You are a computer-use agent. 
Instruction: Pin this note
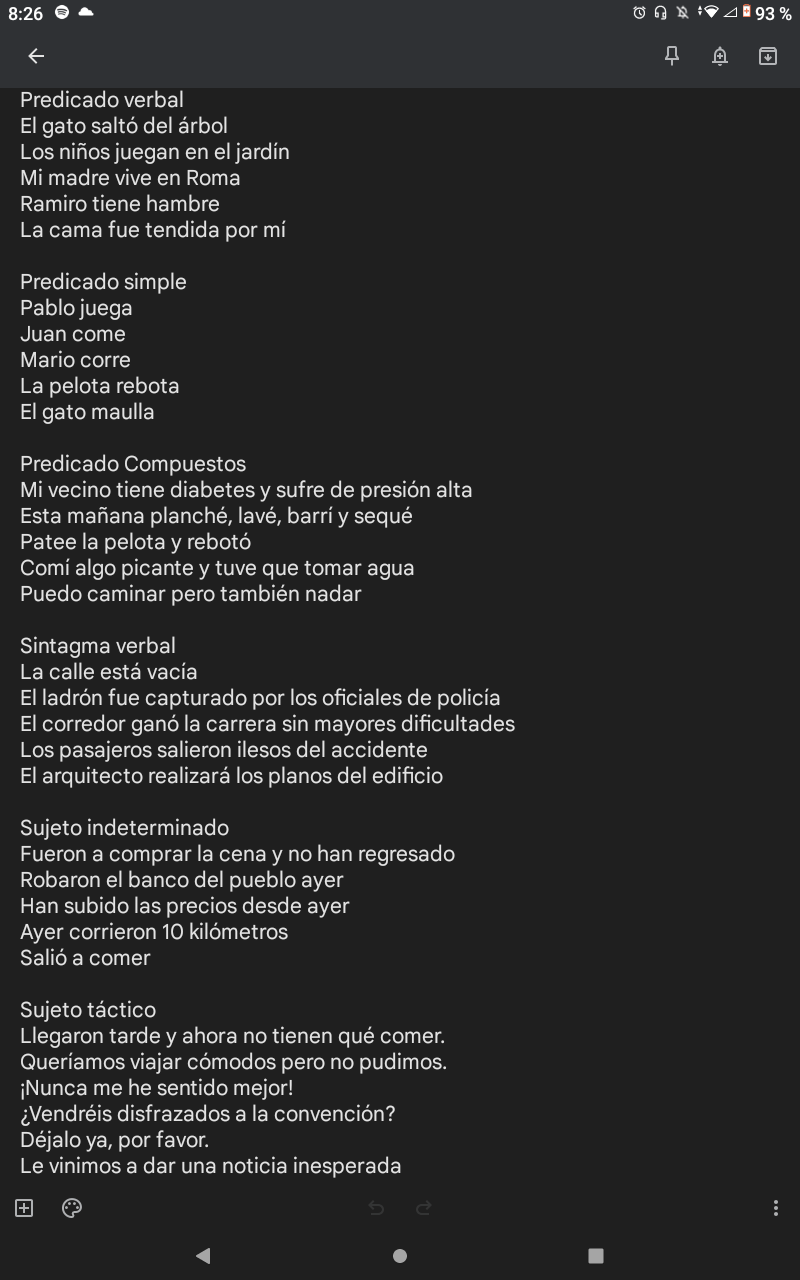click(x=672, y=56)
